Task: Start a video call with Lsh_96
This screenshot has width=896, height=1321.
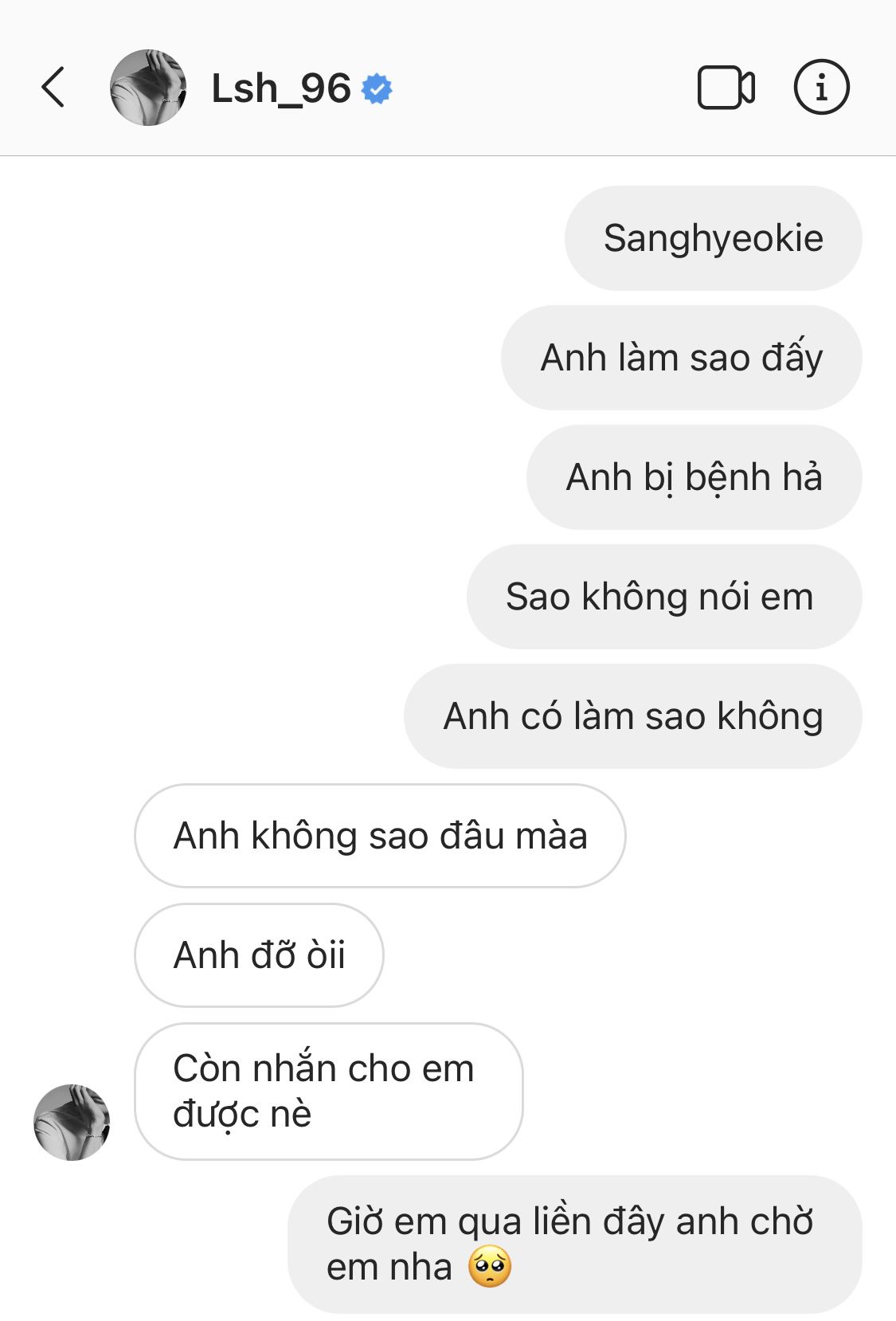Action: [726, 88]
